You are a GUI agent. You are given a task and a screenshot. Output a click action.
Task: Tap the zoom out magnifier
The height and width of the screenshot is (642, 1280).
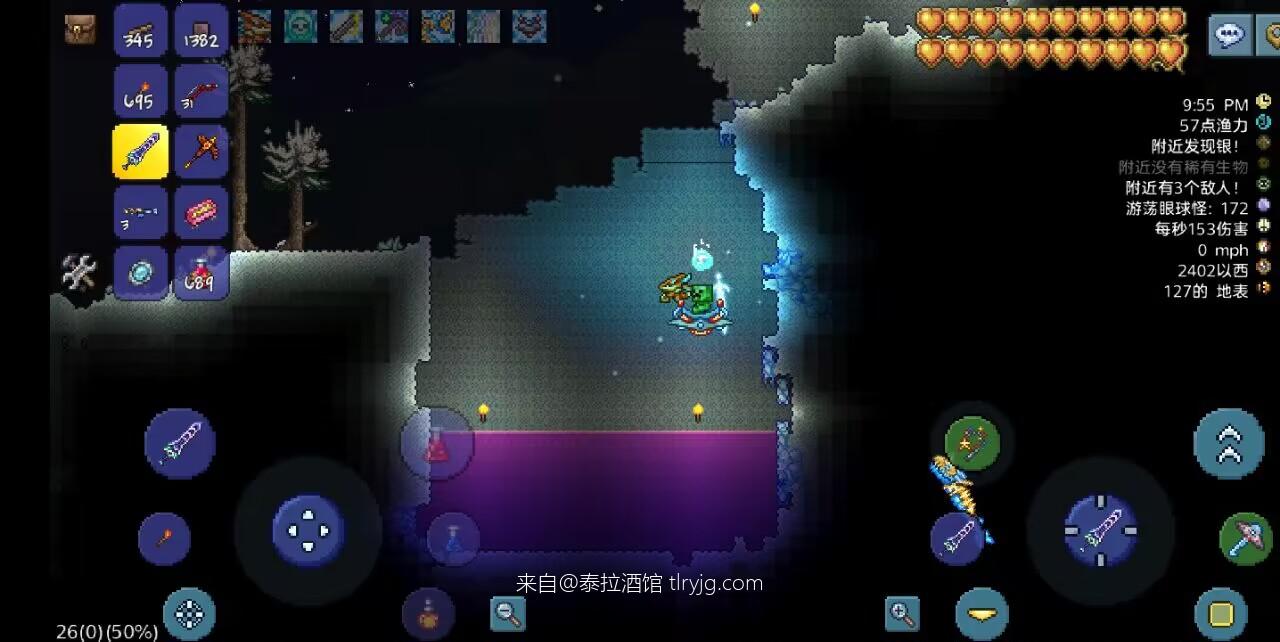(x=508, y=612)
